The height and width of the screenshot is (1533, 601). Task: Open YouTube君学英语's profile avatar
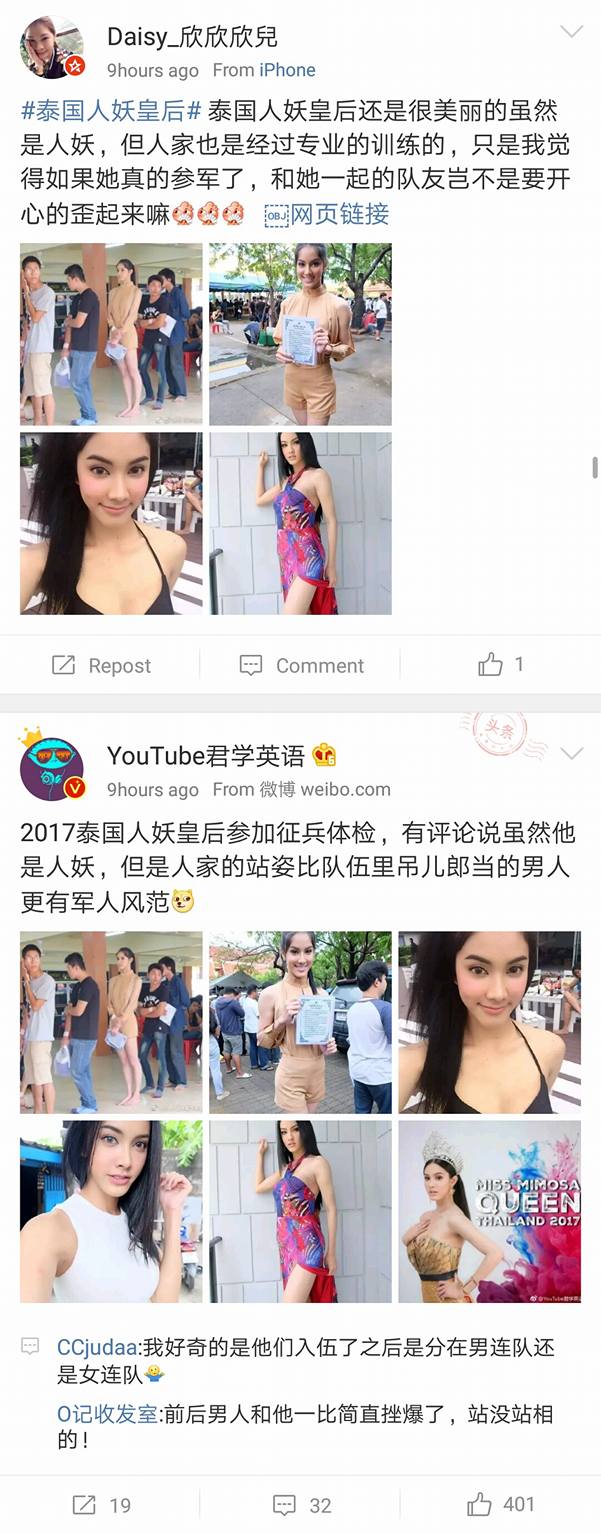click(x=52, y=768)
